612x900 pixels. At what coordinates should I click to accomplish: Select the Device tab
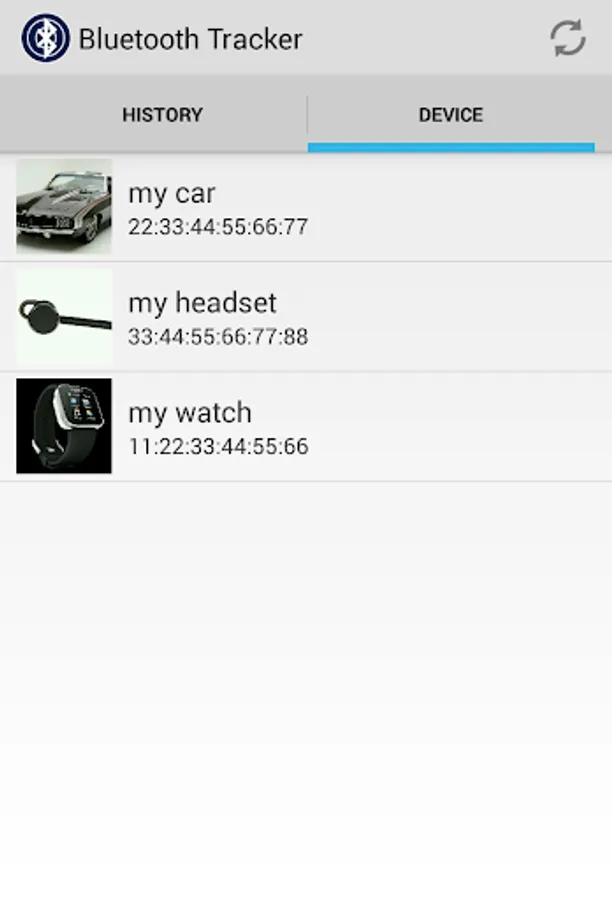point(451,114)
